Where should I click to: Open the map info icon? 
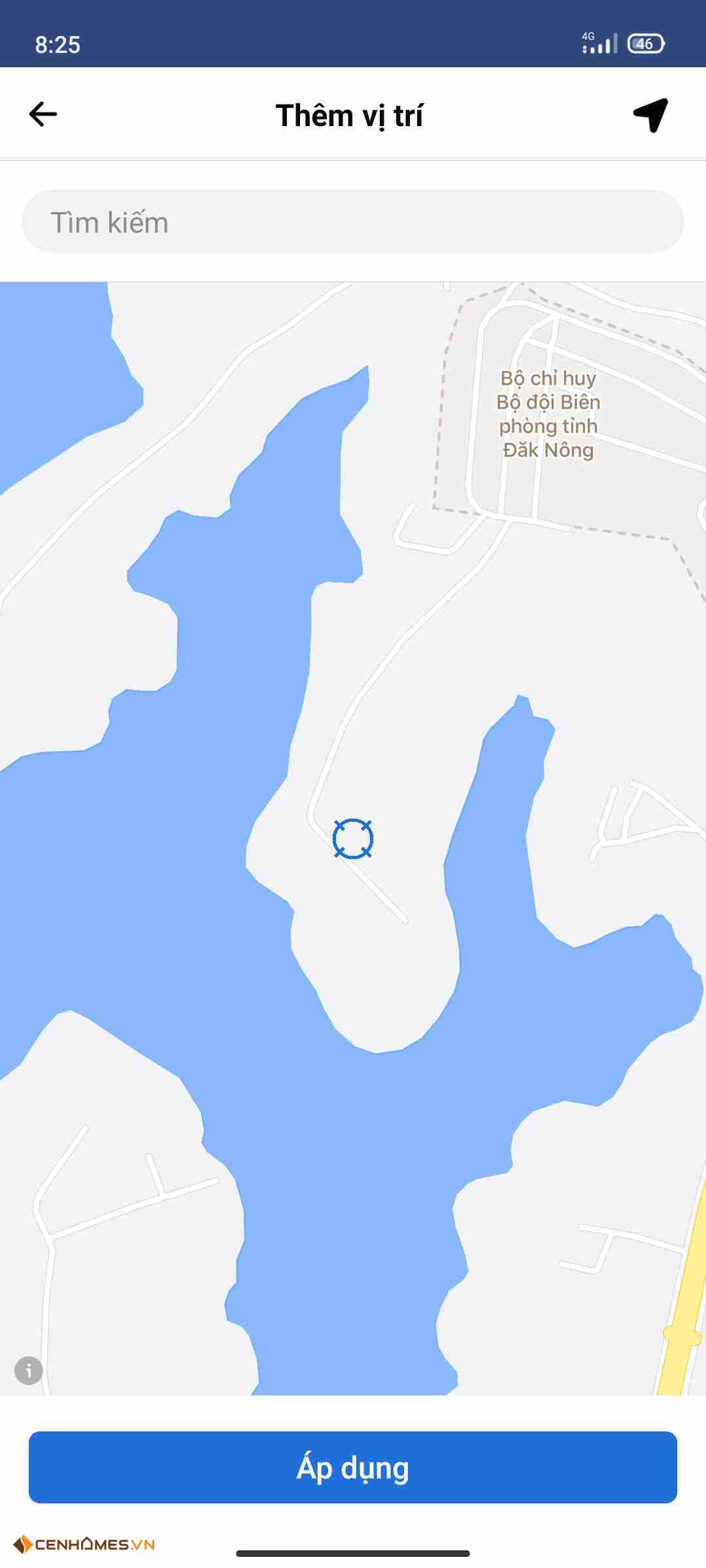(x=29, y=1371)
